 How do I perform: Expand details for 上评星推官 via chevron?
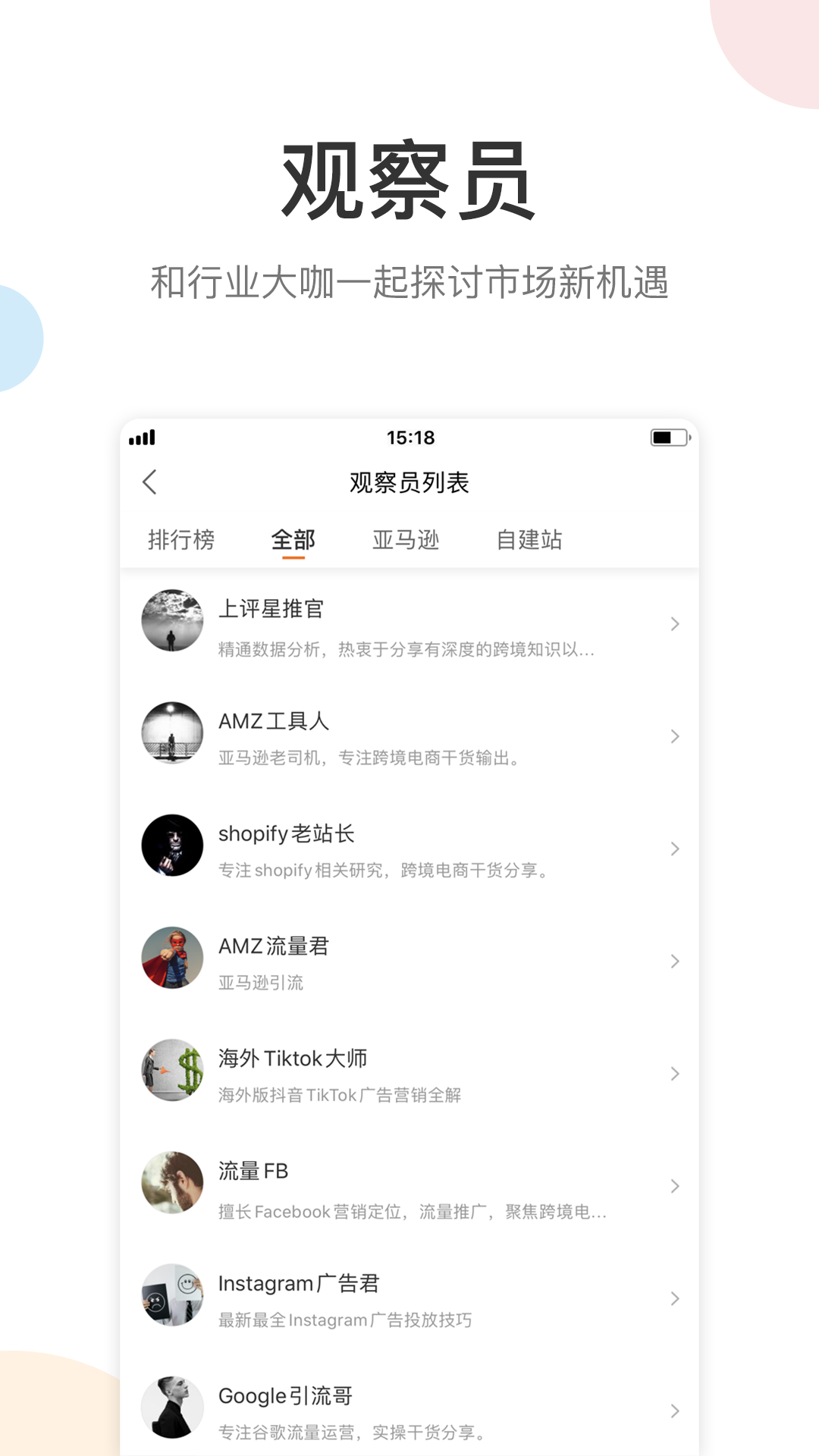(674, 624)
